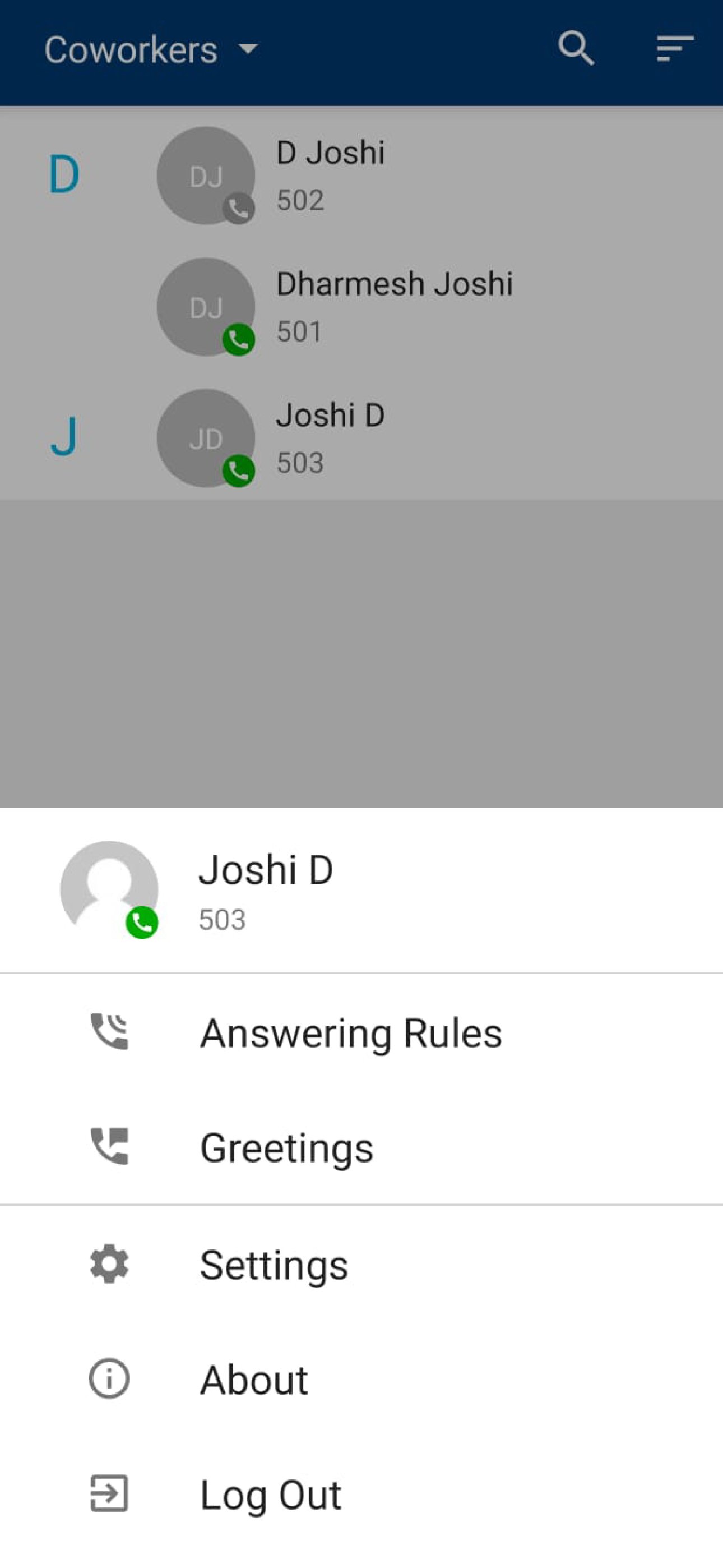Open the sort filter icon

click(674, 49)
